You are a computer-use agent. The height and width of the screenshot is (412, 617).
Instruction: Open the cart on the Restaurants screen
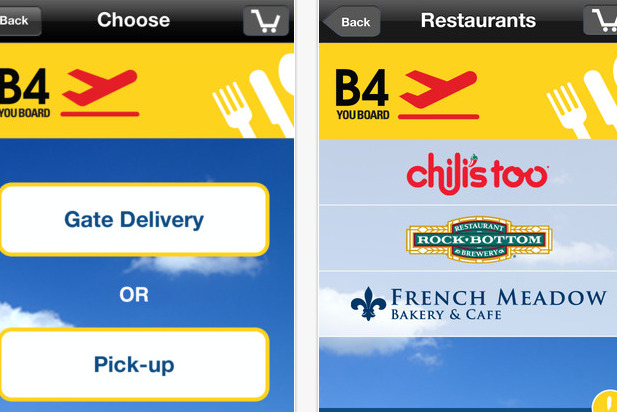pyautogui.click(x=604, y=21)
